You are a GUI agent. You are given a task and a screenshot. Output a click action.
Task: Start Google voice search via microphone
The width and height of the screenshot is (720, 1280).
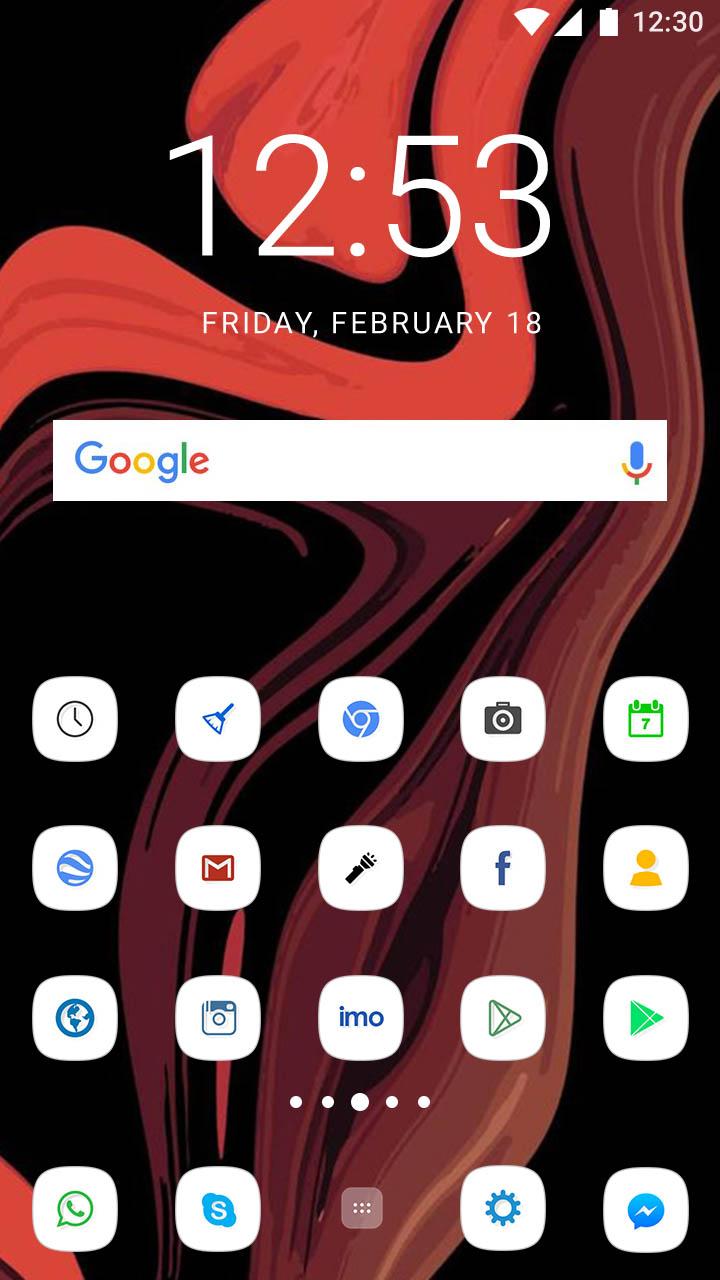pyautogui.click(x=636, y=462)
